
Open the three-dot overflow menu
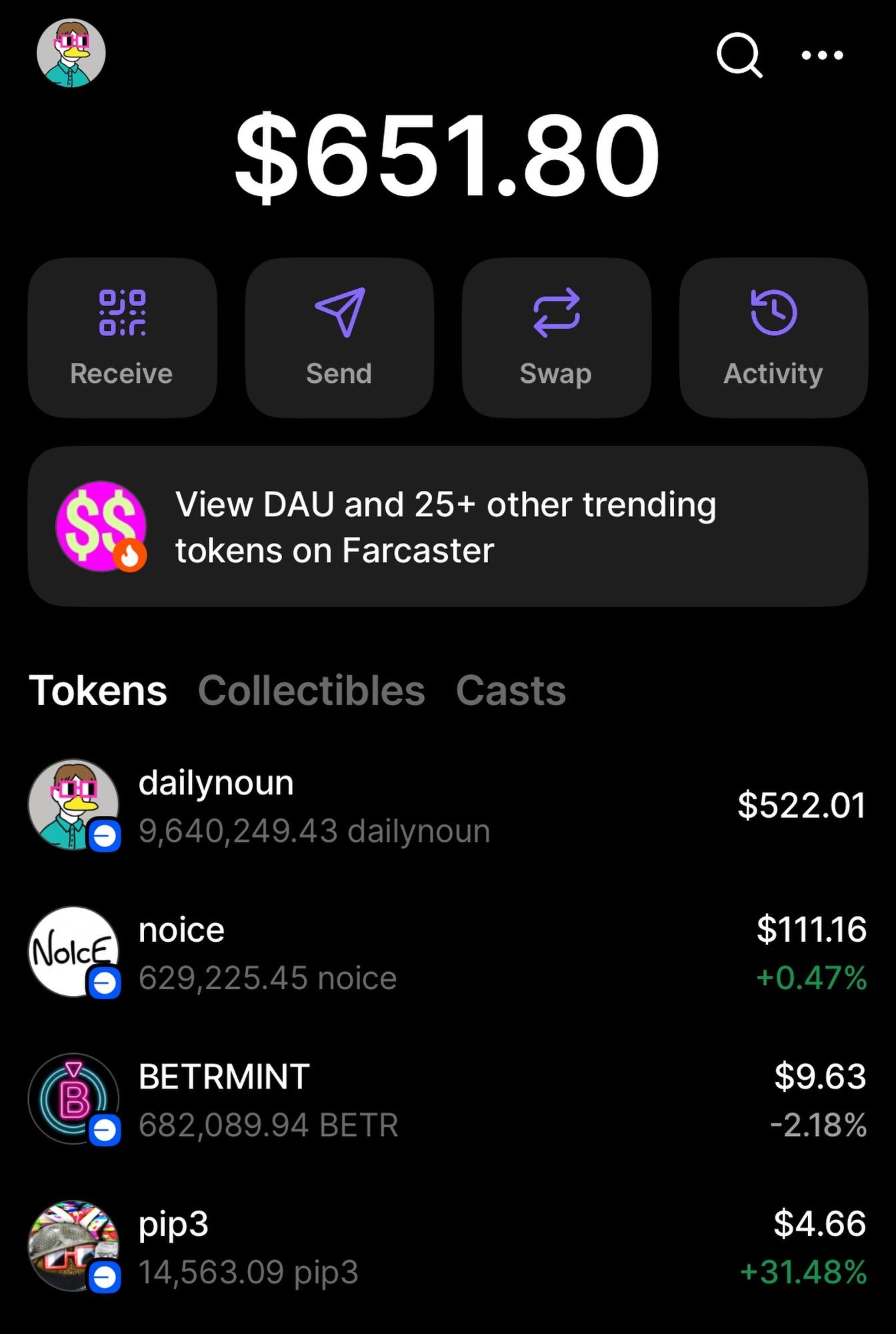(x=822, y=55)
